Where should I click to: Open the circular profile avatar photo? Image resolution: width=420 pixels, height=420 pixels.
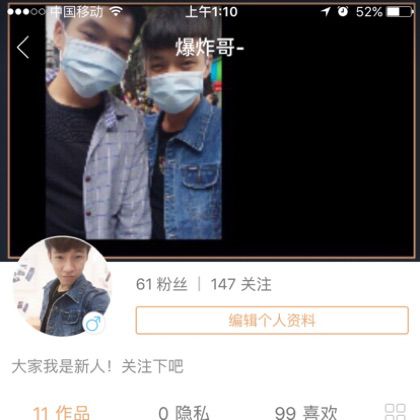coord(62,286)
